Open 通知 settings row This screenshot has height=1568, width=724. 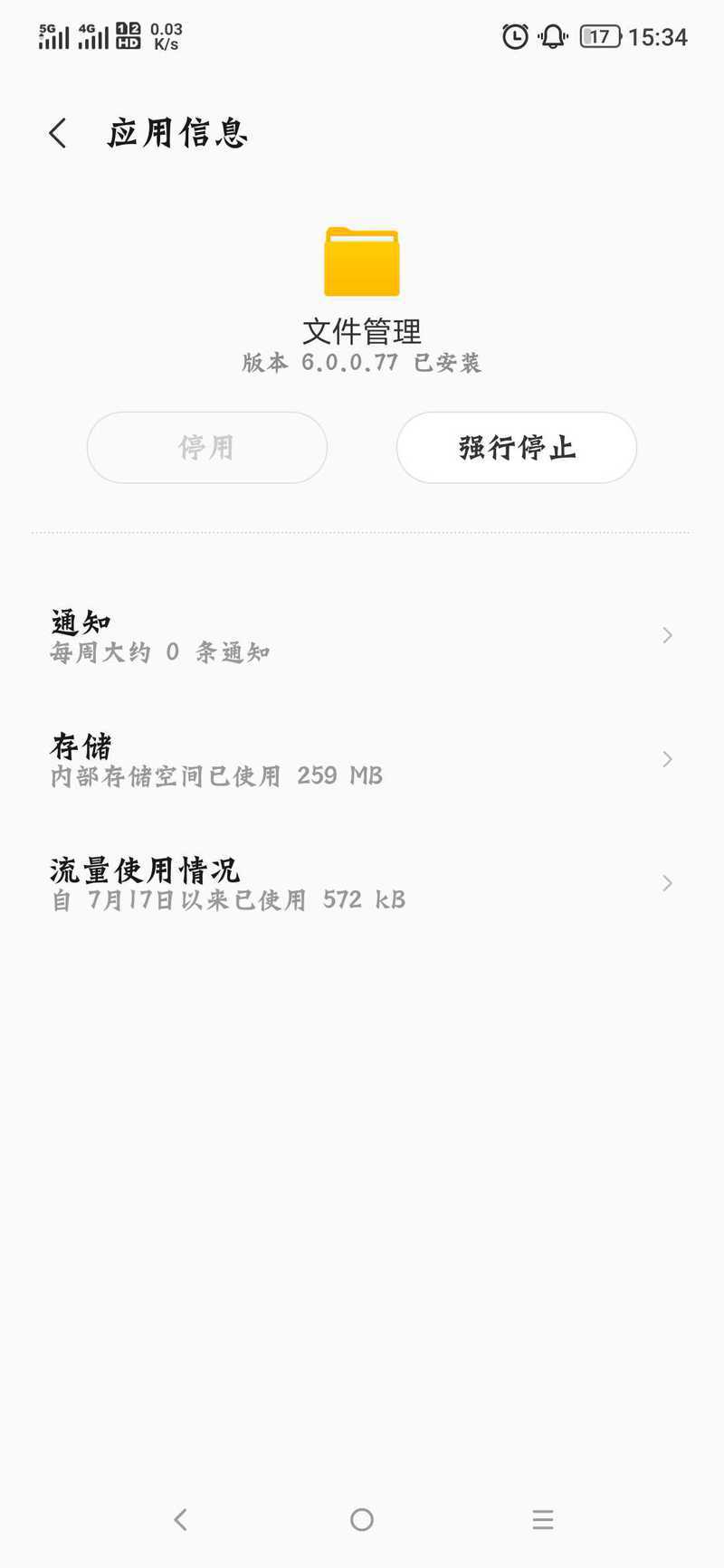click(362, 636)
